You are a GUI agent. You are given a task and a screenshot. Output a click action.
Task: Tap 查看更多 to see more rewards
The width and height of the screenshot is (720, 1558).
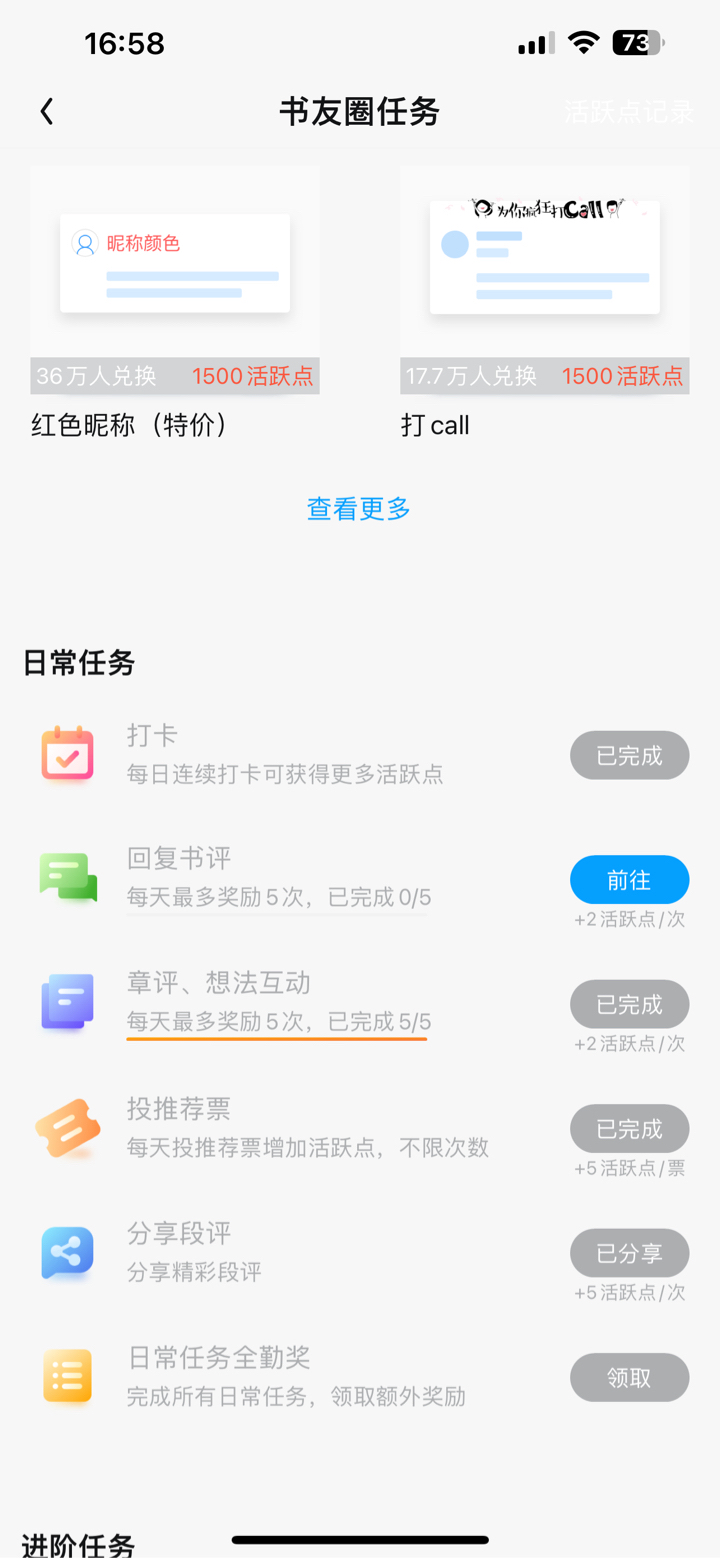click(x=359, y=508)
